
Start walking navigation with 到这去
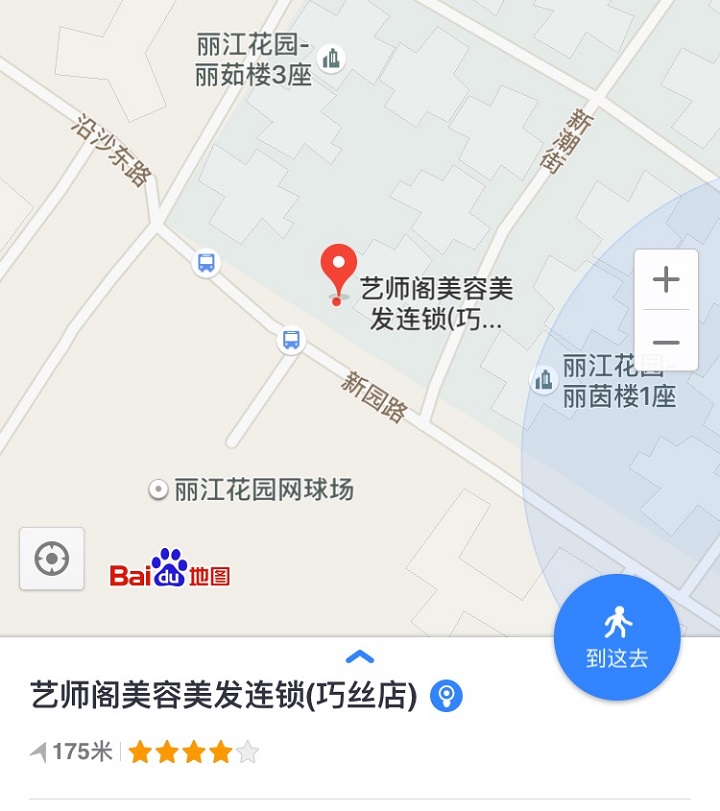[617, 637]
